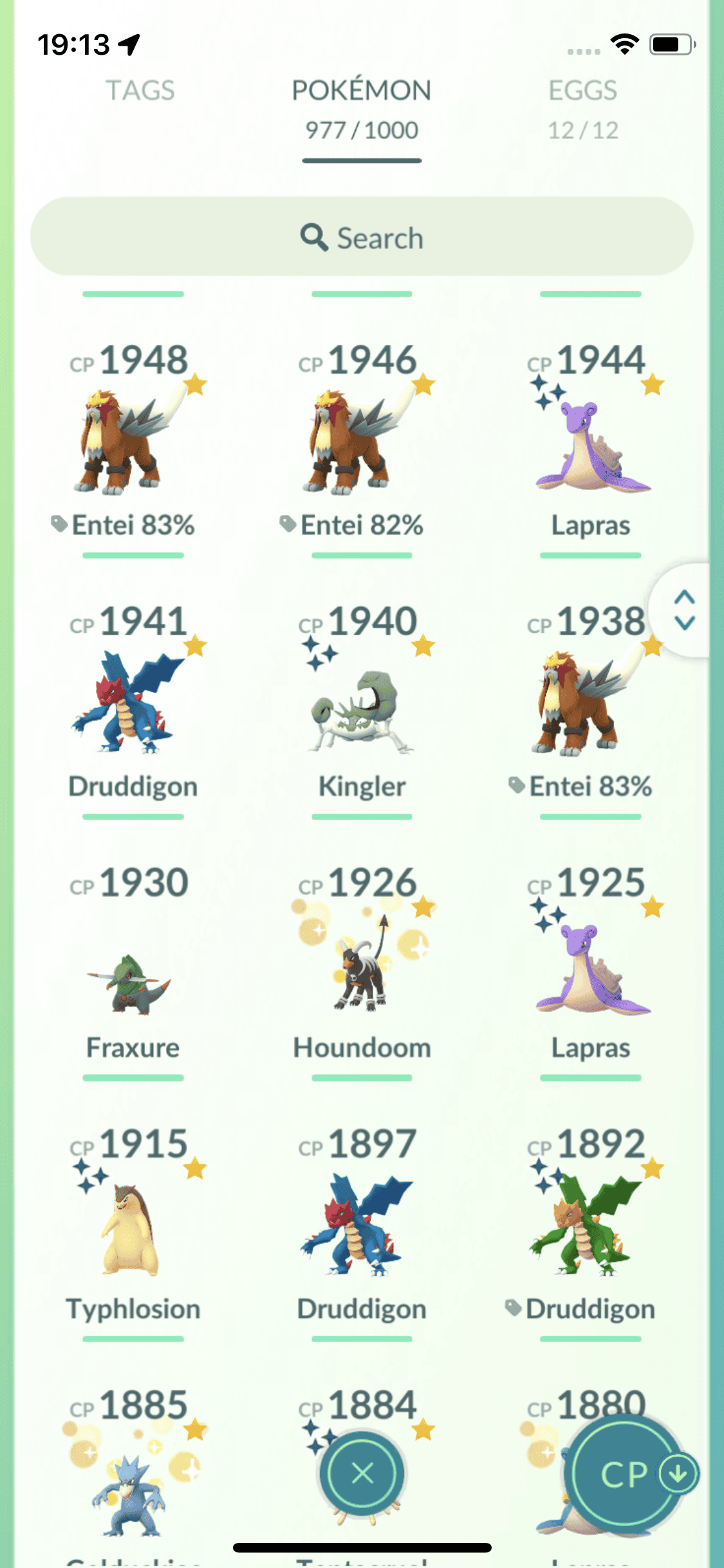
Task: Open the Pokémon search field
Action: click(x=362, y=238)
